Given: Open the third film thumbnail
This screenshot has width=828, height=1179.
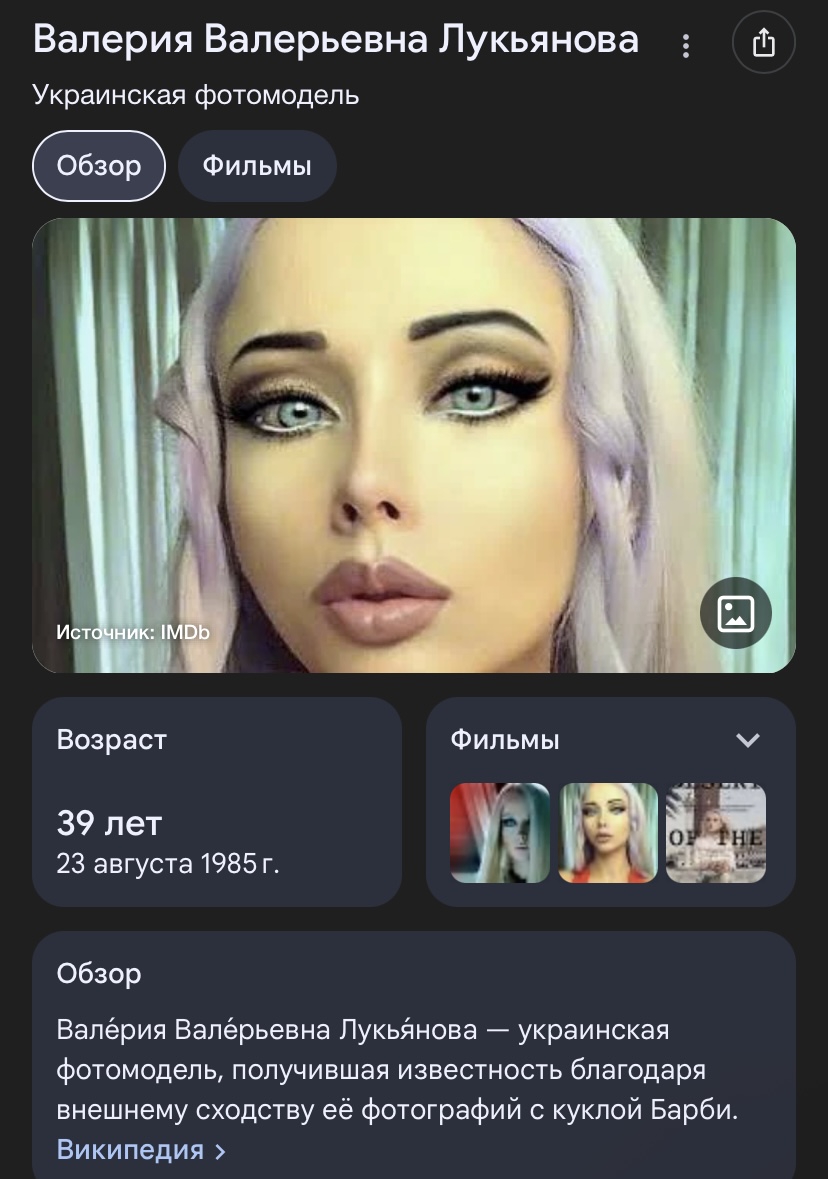Looking at the screenshot, I should click(715, 833).
